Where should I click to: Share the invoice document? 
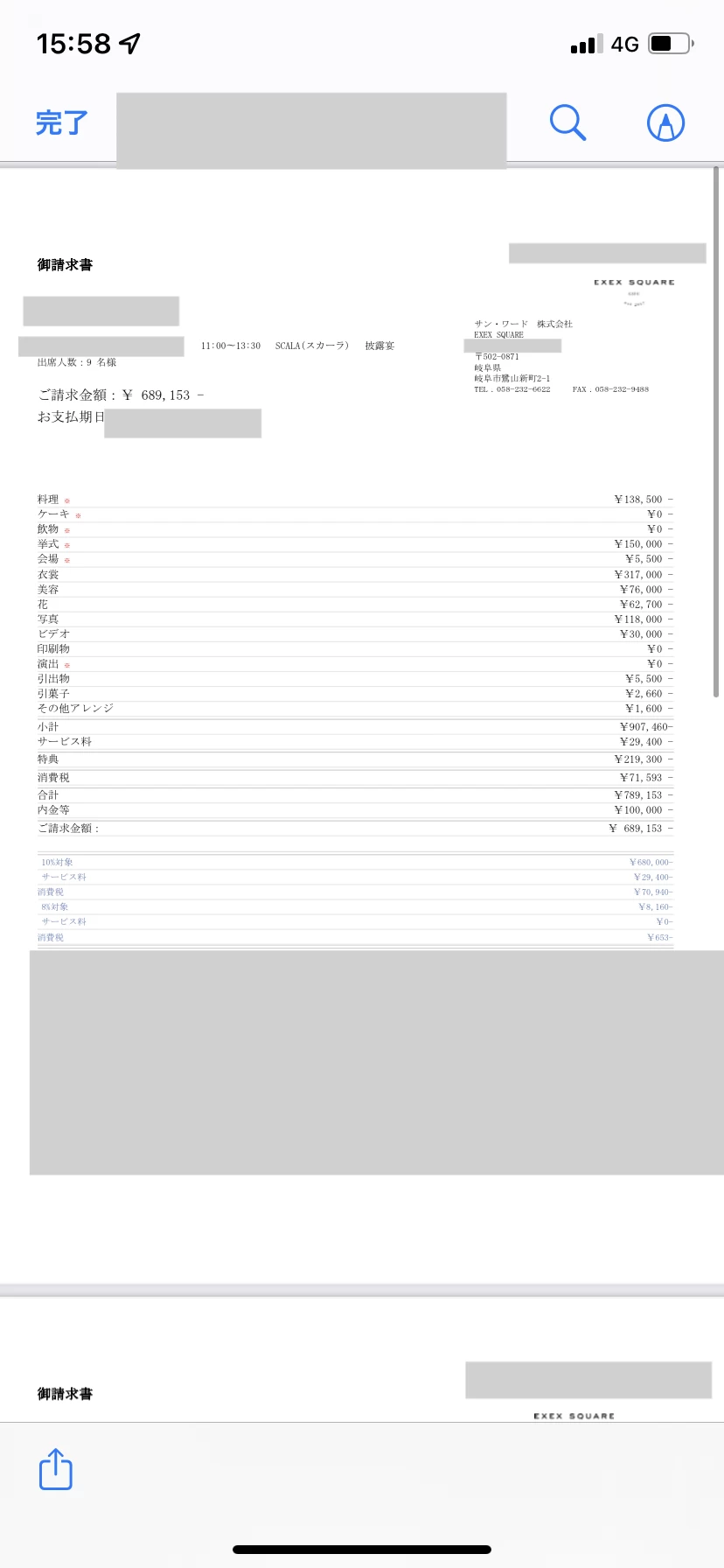click(56, 1469)
